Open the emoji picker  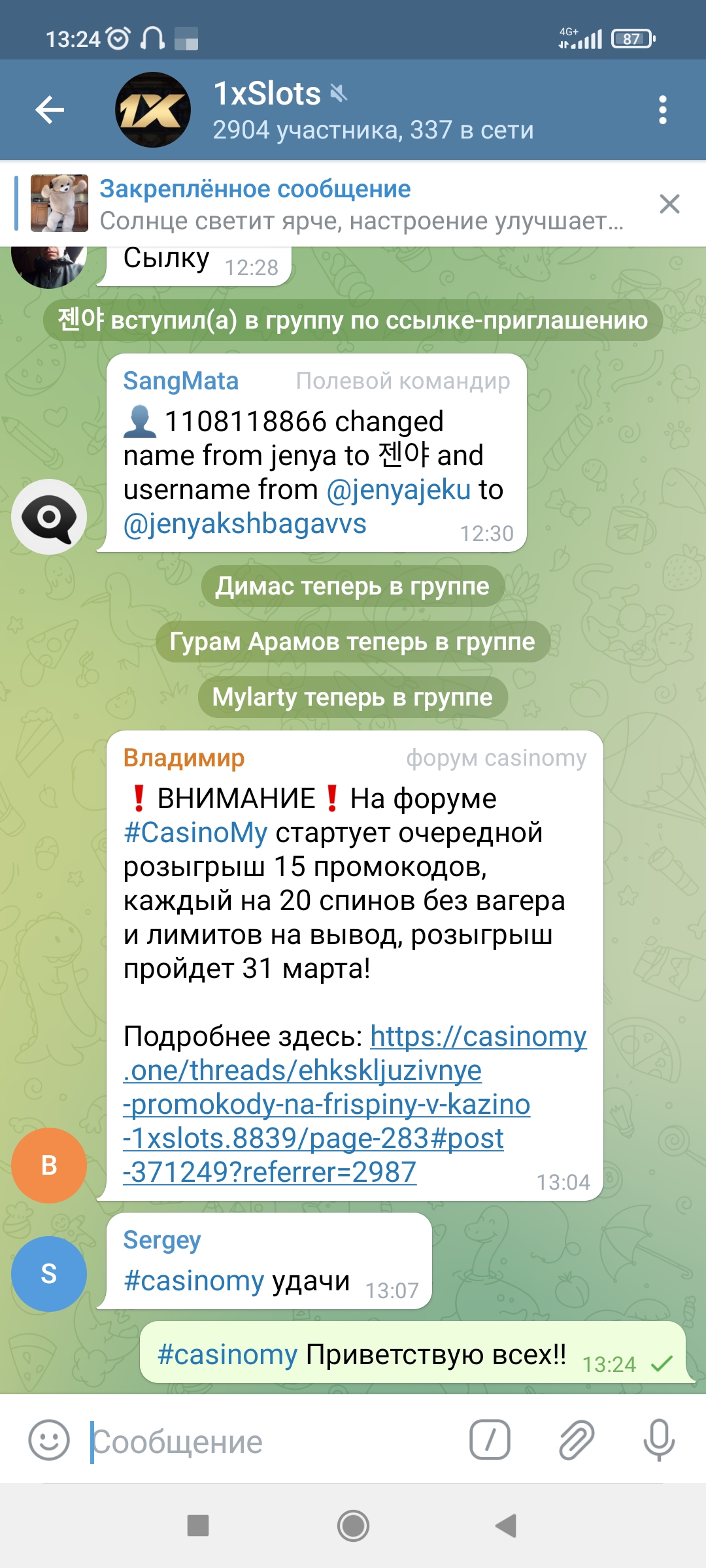(x=49, y=1441)
